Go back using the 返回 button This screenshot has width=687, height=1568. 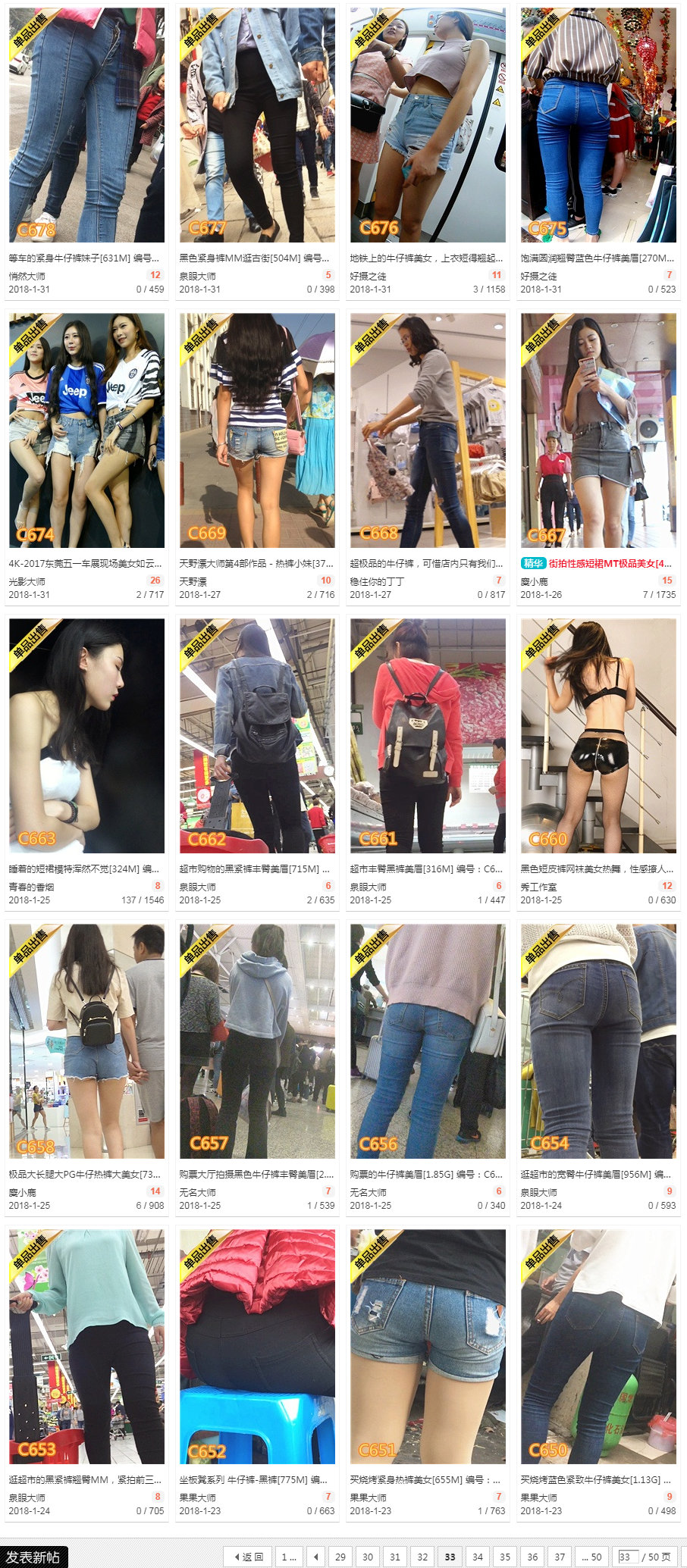[248, 1557]
